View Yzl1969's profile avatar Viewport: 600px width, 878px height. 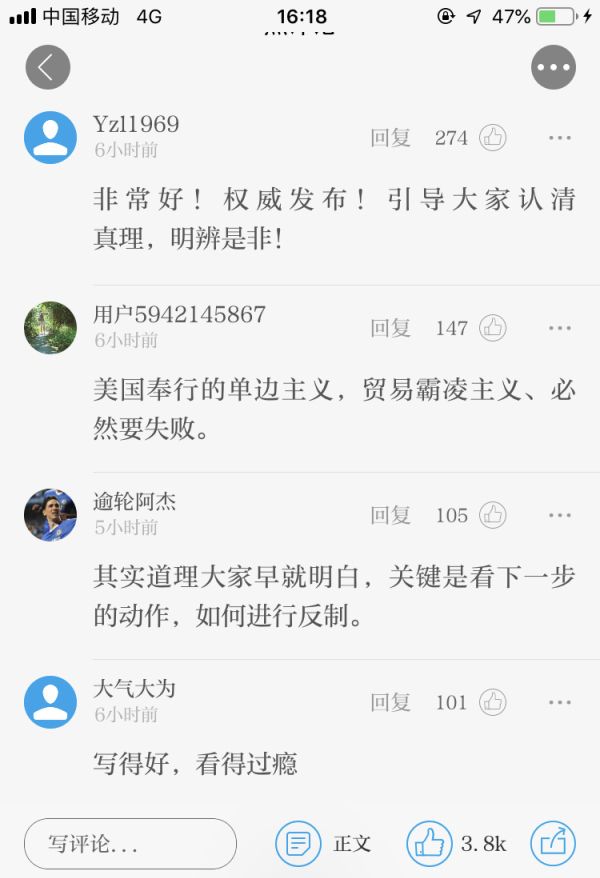pyautogui.click(x=50, y=138)
